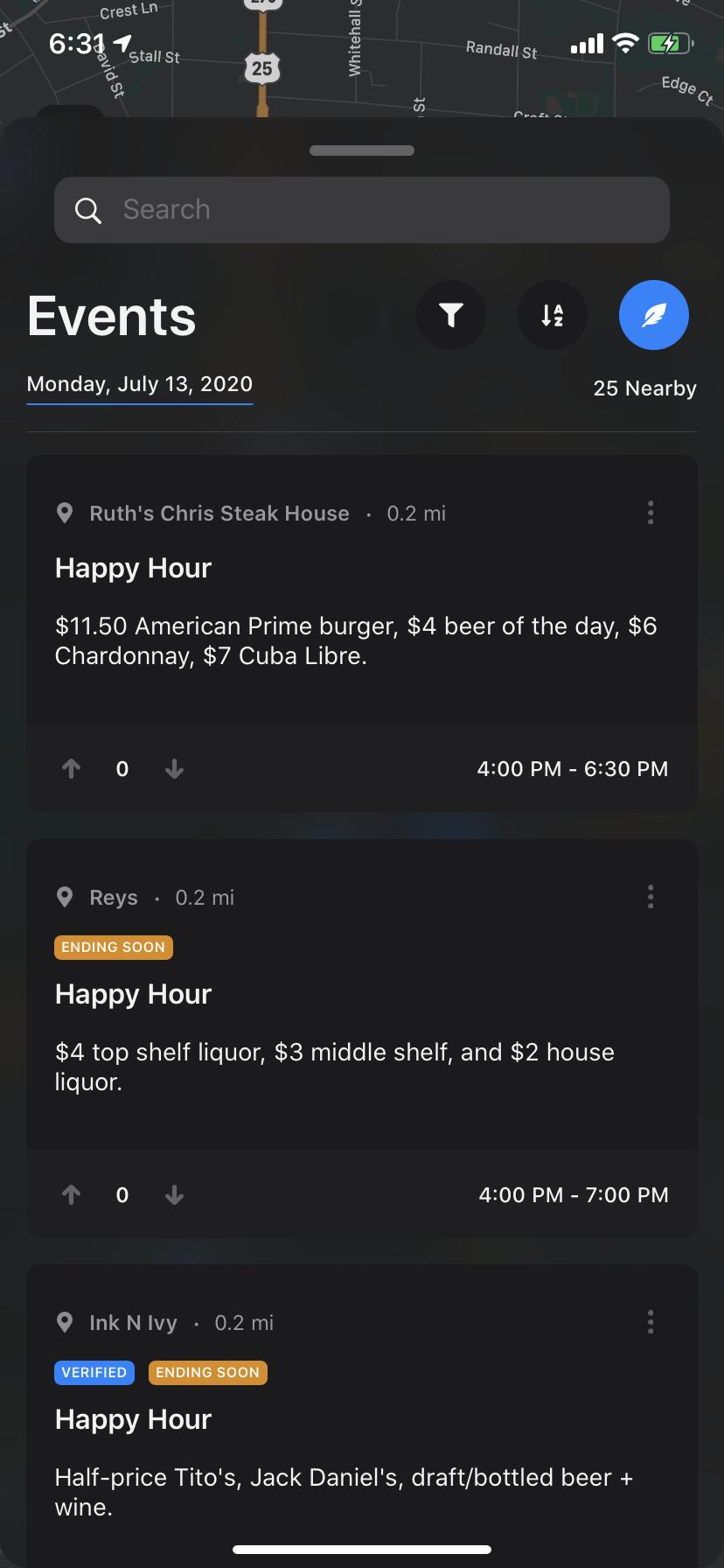Screen dimensions: 724x1568
Task: Open the filter funnel button
Action: tap(451, 315)
